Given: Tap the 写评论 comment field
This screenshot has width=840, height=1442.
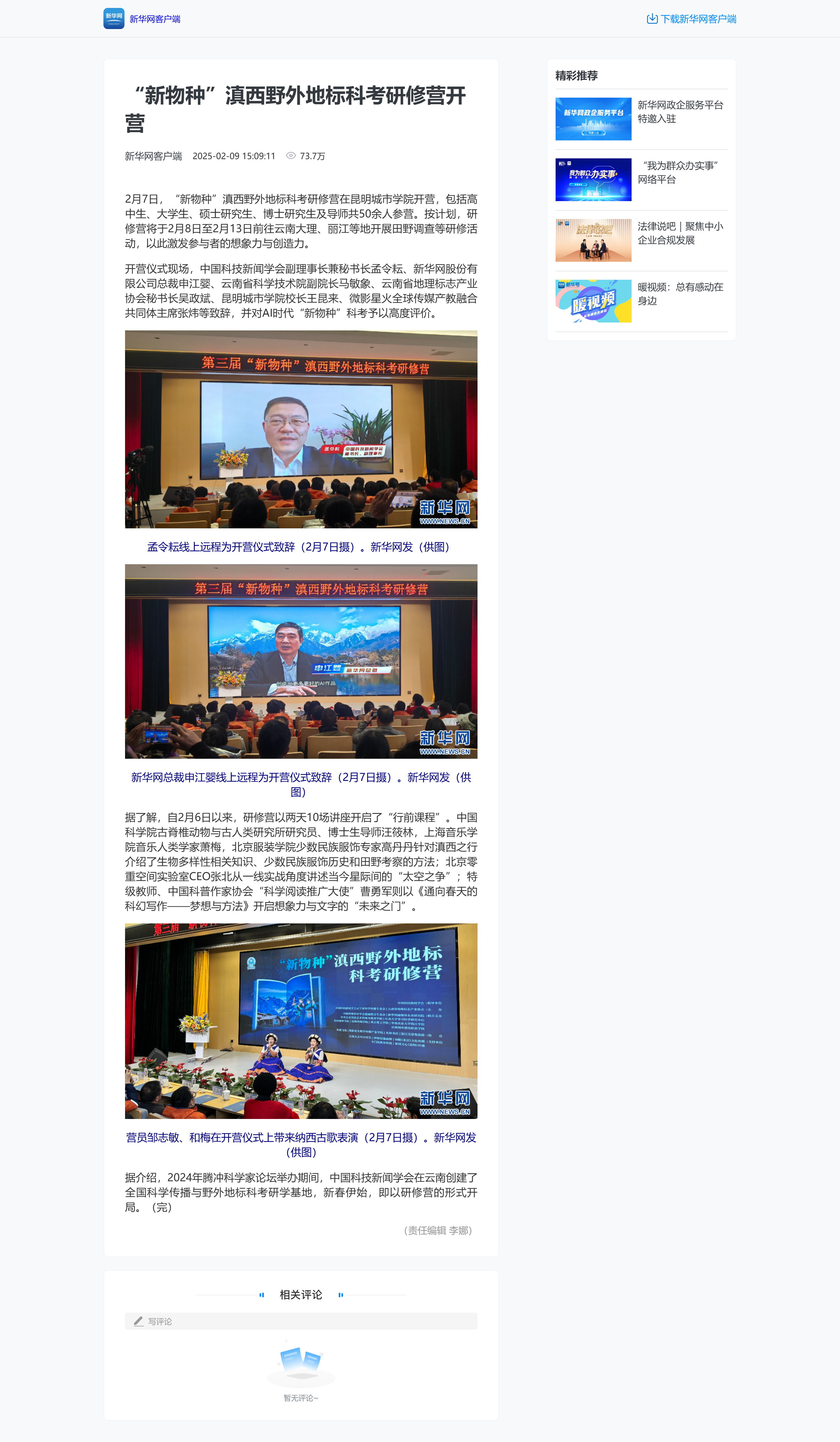Looking at the screenshot, I should (x=301, y=1321).
